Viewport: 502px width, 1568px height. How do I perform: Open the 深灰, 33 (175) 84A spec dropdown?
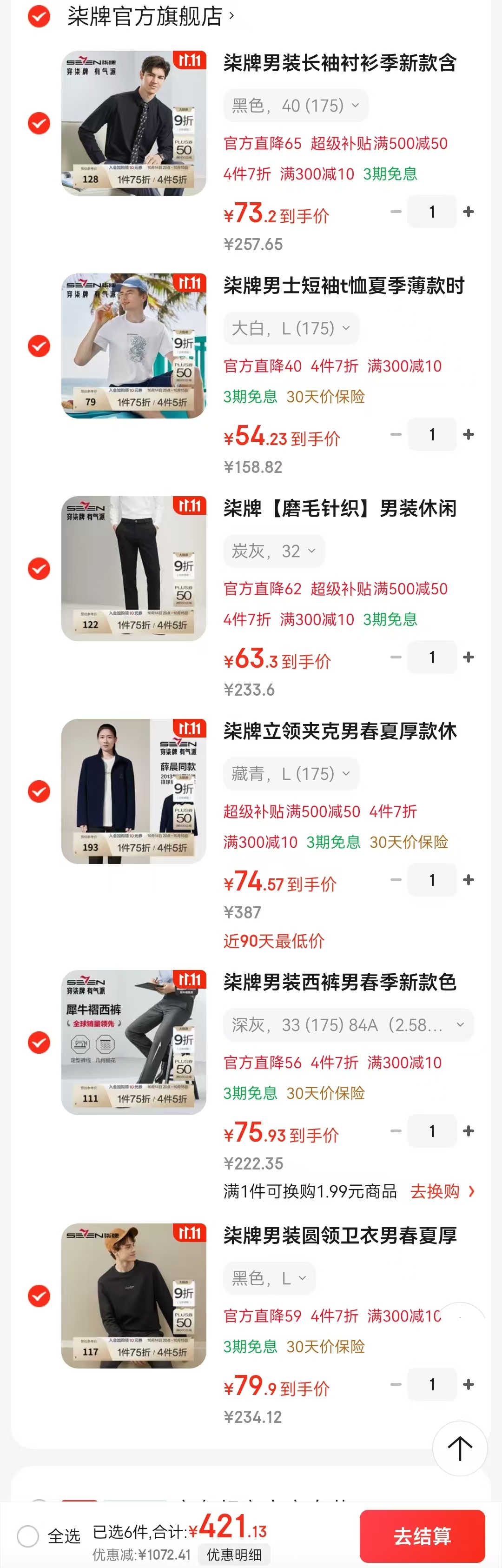point(348,1025)
